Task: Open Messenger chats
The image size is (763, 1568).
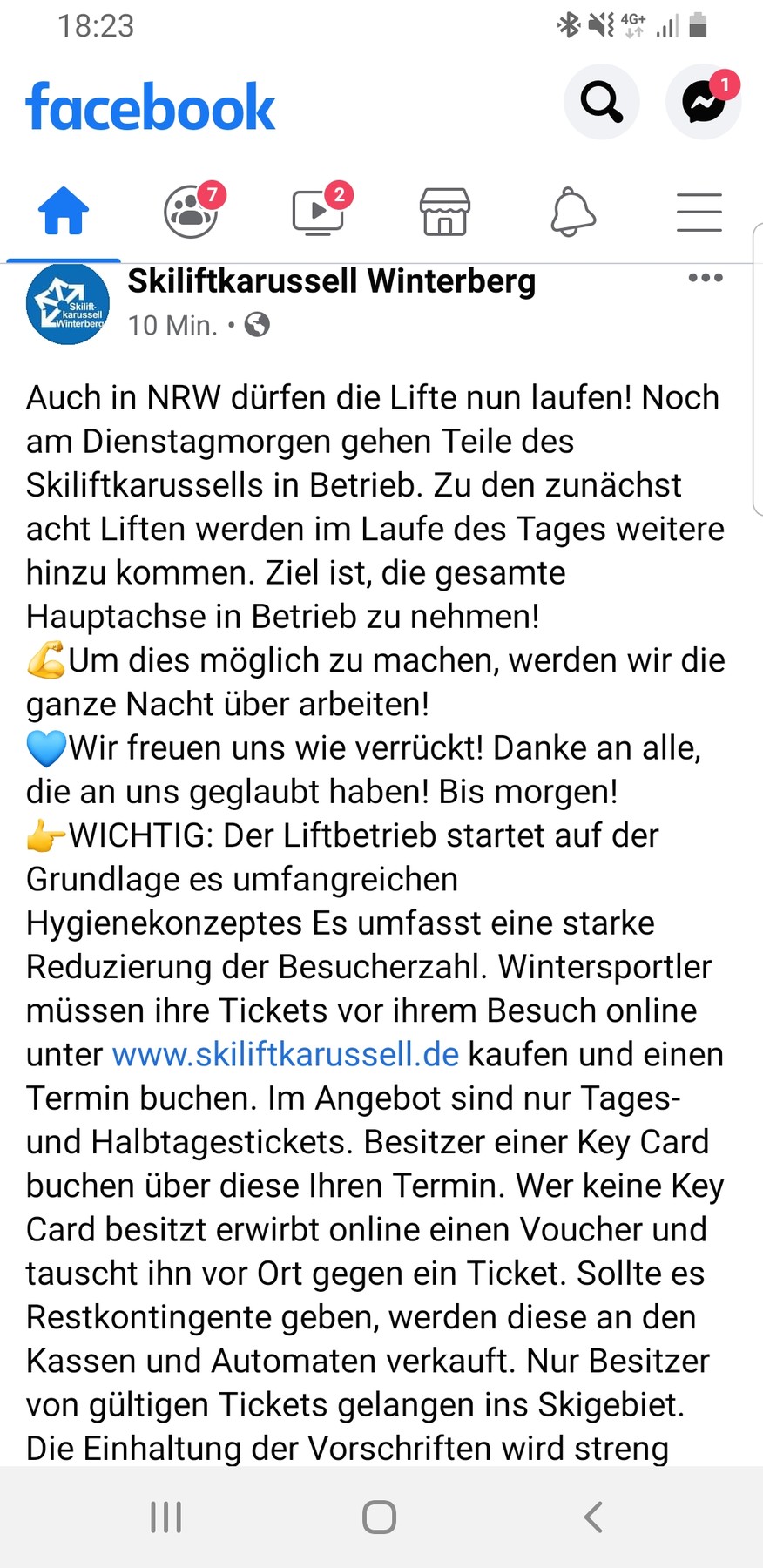Action: [703, 102]
